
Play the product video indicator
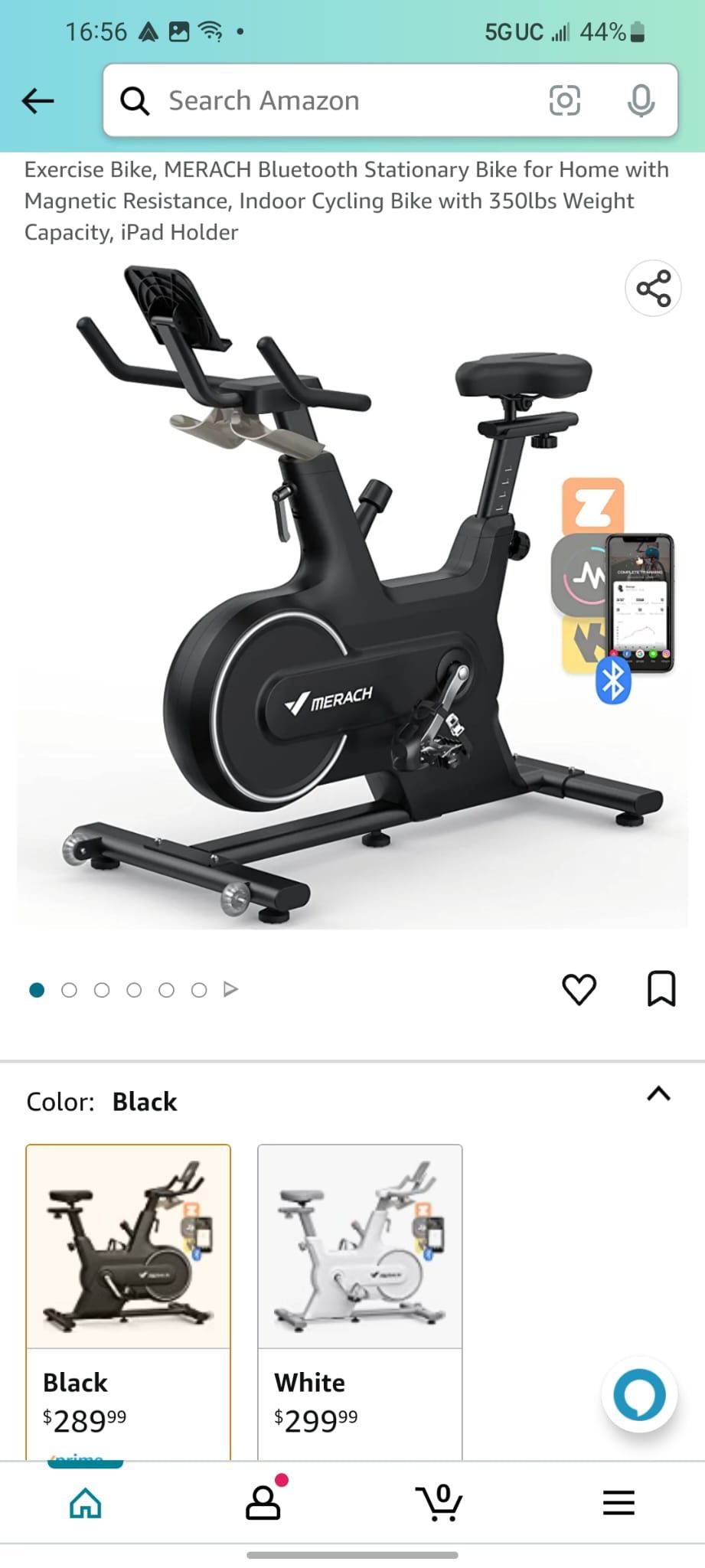click(230, 989)
